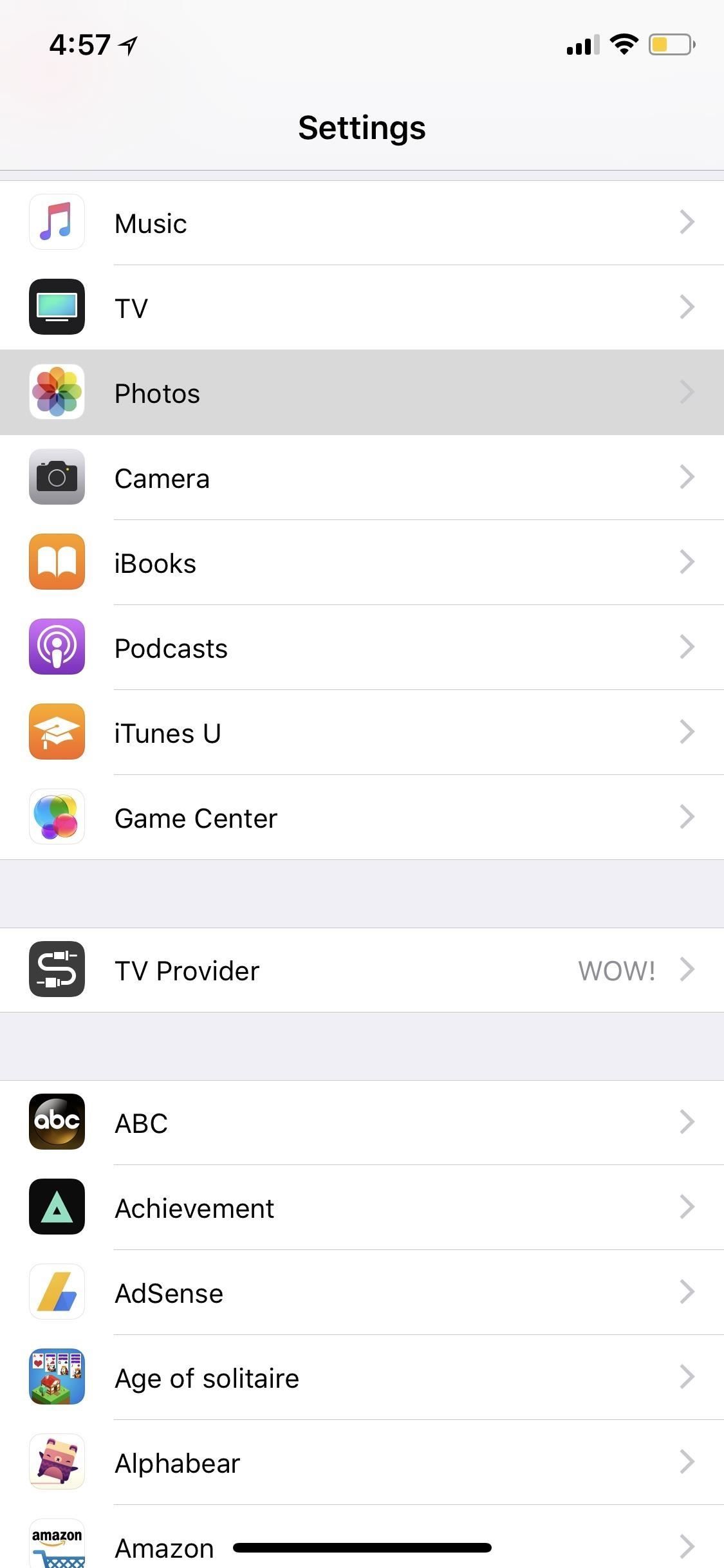This screenshot has height=1568, width=724.
Task: Go to Game Center settings
Action: click(x=360, y=817)
